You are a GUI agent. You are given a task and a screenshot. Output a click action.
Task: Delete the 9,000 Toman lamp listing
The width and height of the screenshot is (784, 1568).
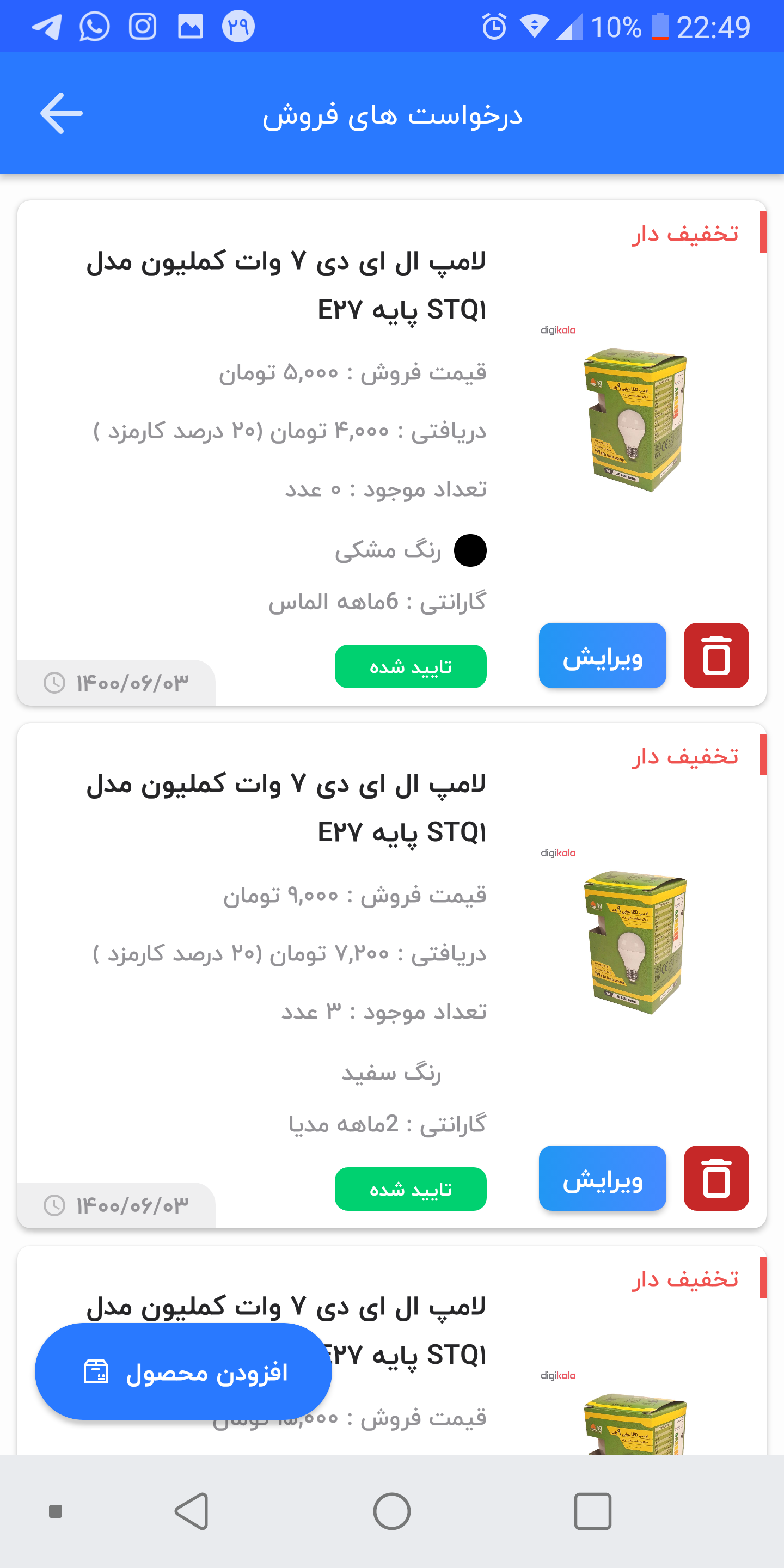point(716,1178)
